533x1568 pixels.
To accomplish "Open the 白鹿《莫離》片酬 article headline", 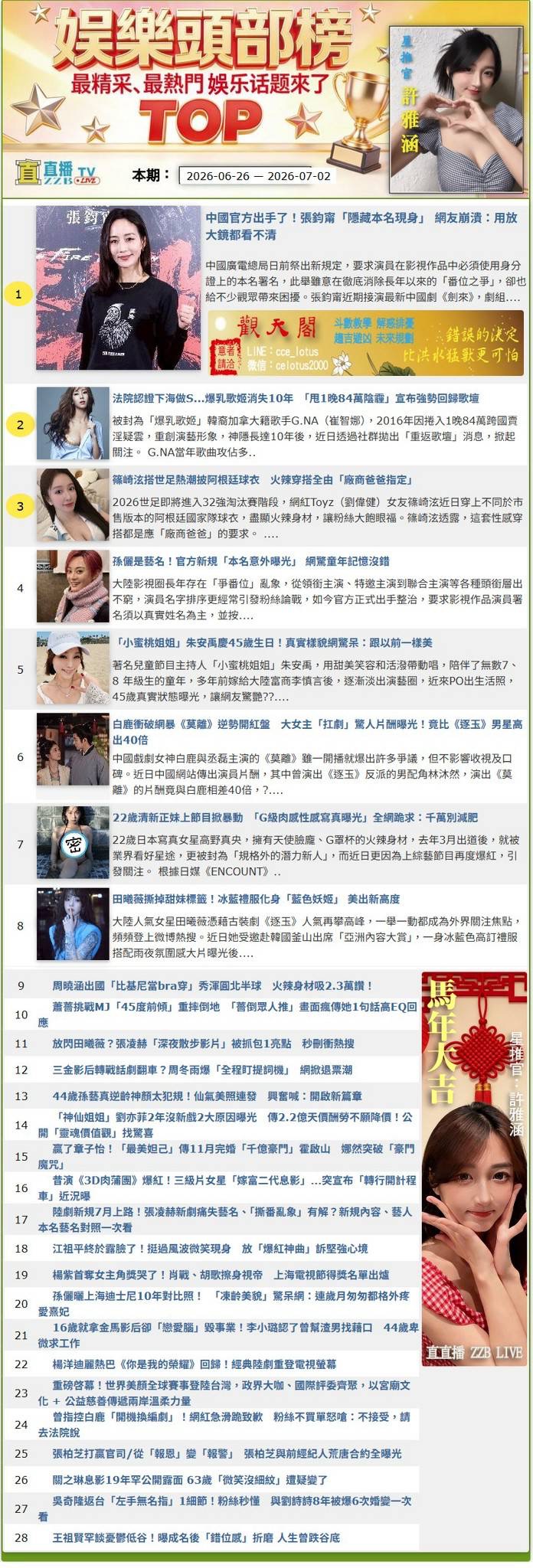I will (318, 732).
